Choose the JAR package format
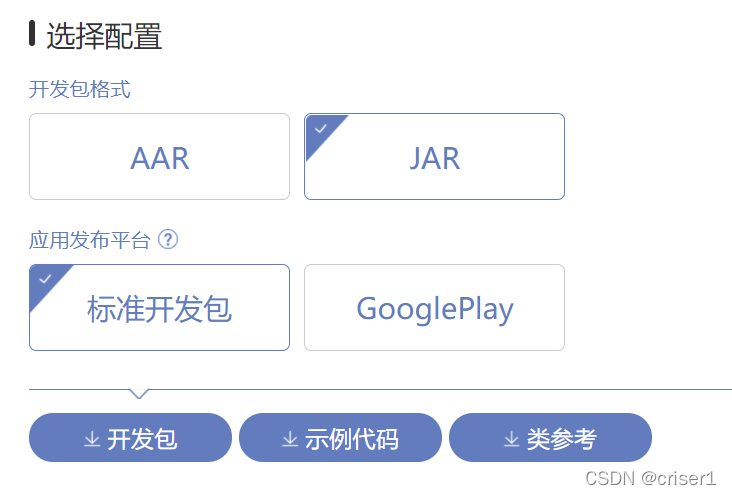The width and height of the screenshot is (732, 495). point(434,157)
